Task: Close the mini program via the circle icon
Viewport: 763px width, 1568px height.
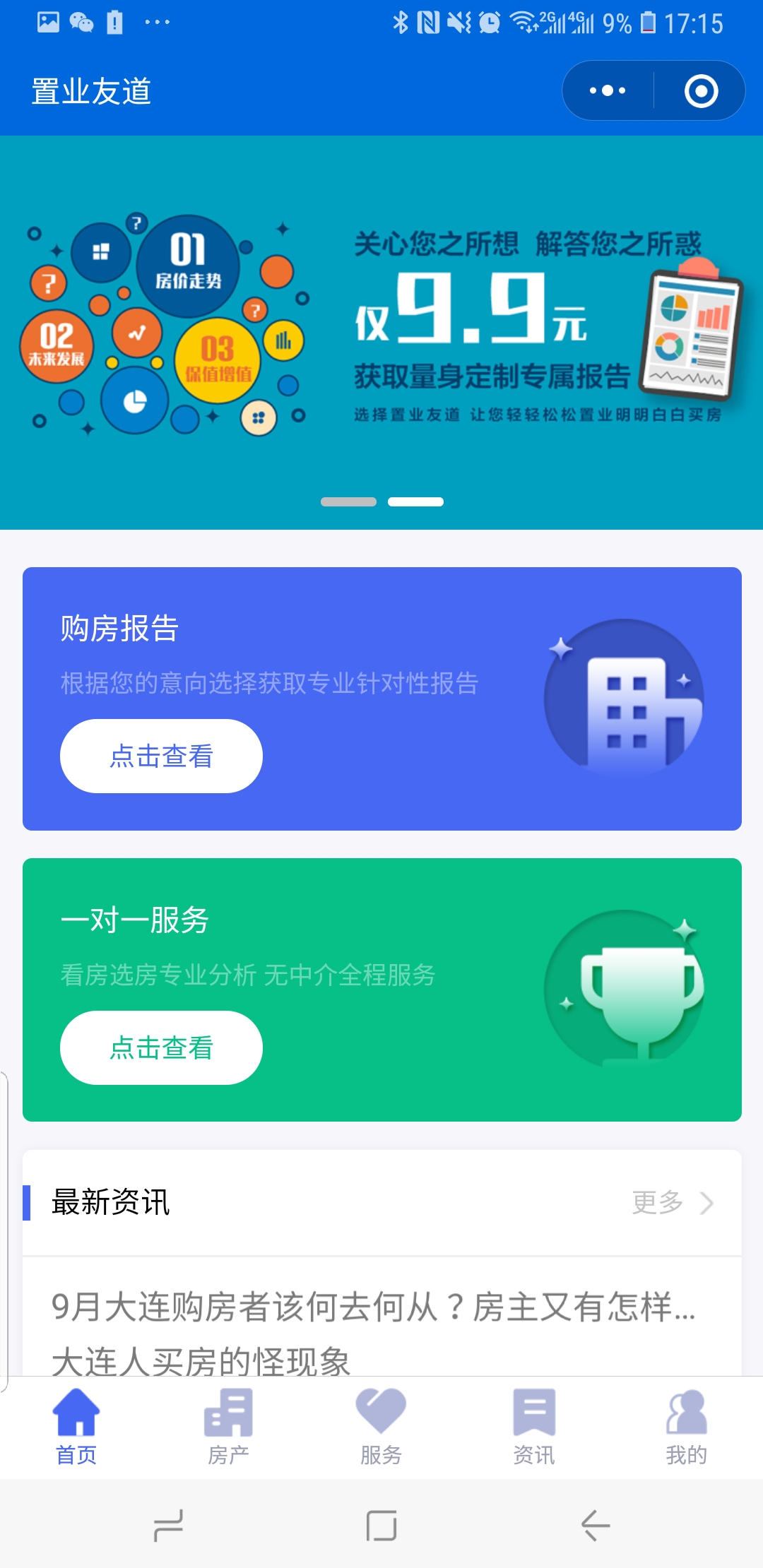Action: [701, 91]
